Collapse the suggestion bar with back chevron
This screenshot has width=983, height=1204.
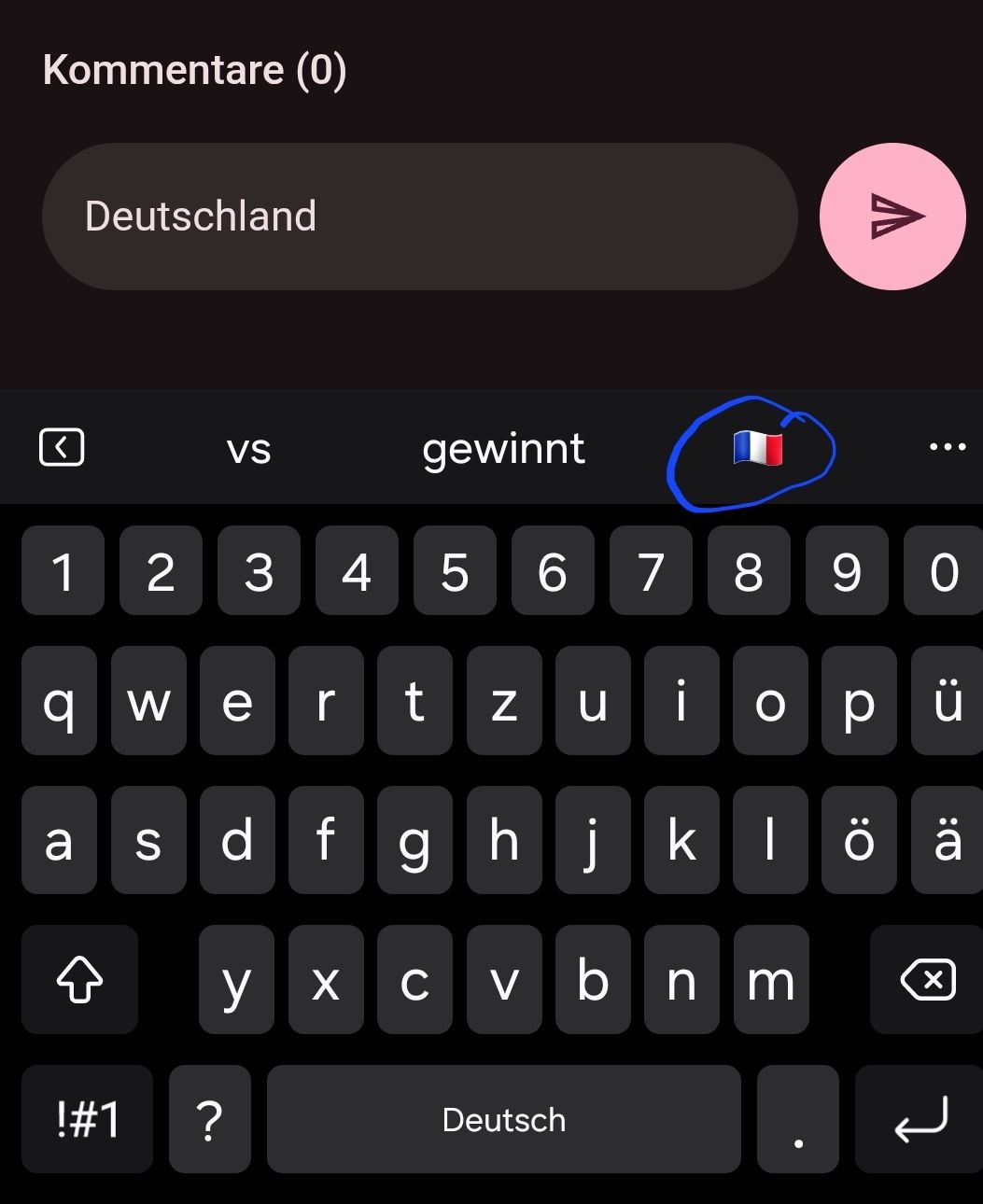pyautogui.click(x=62, y=448)
